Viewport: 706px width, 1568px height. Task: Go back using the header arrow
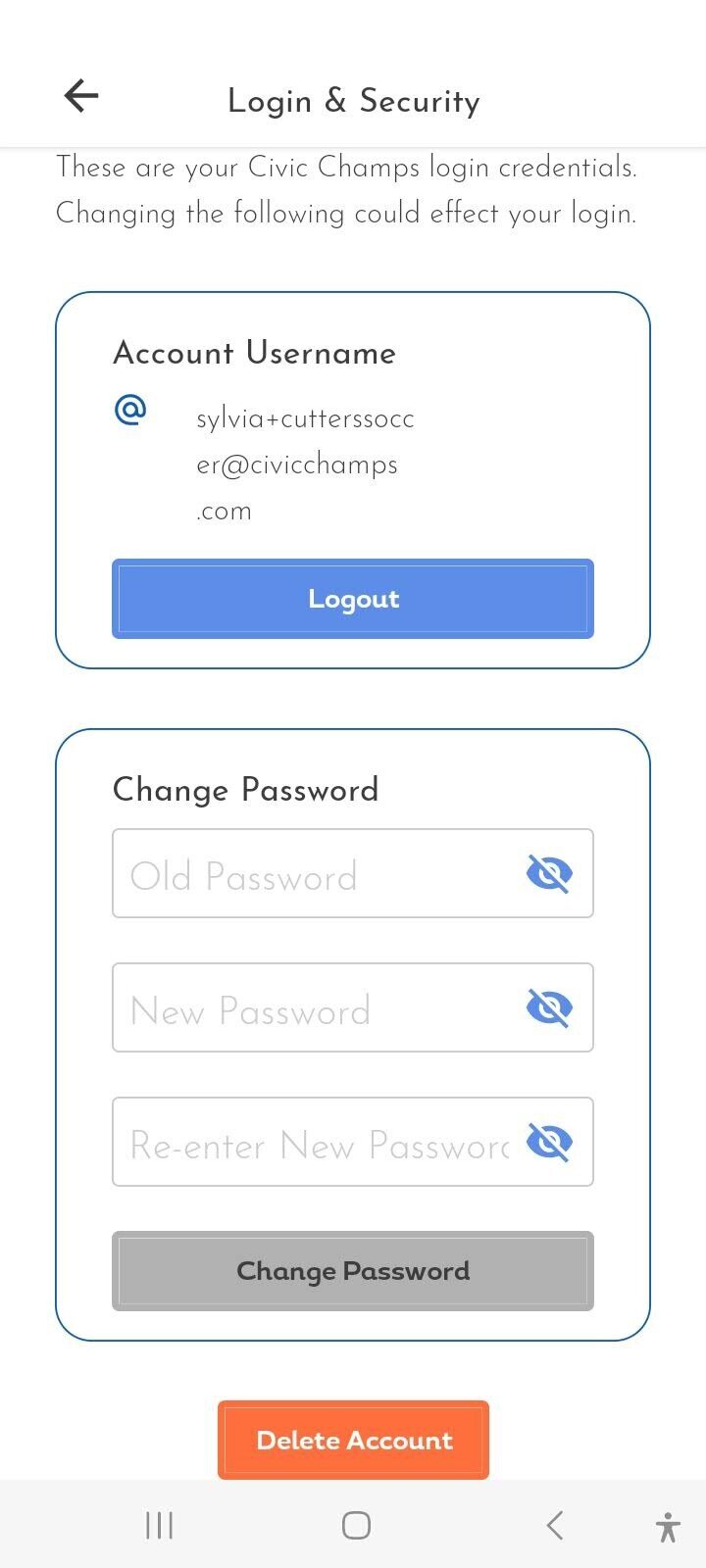(x=81, y=96)
